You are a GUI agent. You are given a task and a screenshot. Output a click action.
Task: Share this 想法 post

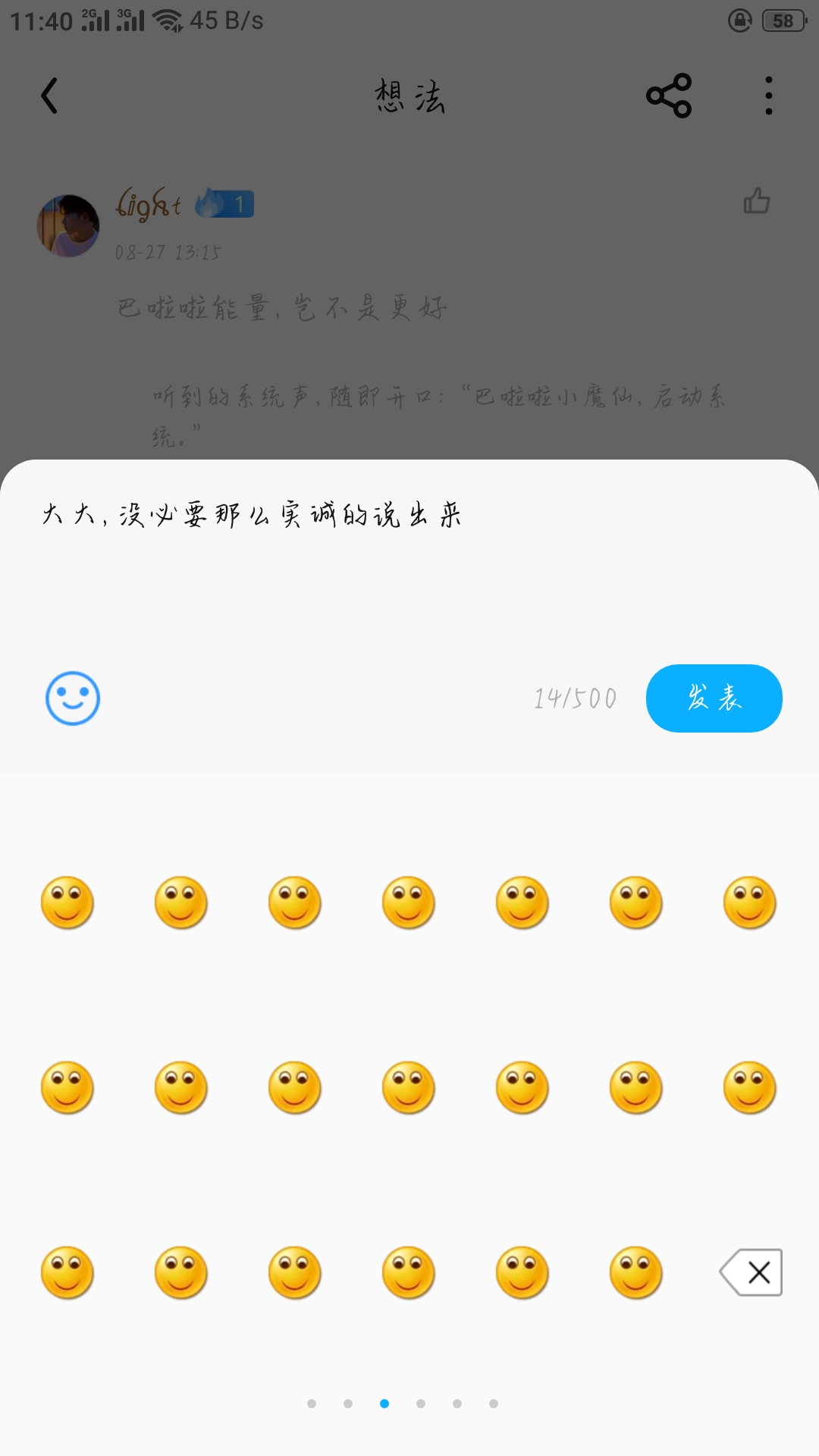pos(669,96)
